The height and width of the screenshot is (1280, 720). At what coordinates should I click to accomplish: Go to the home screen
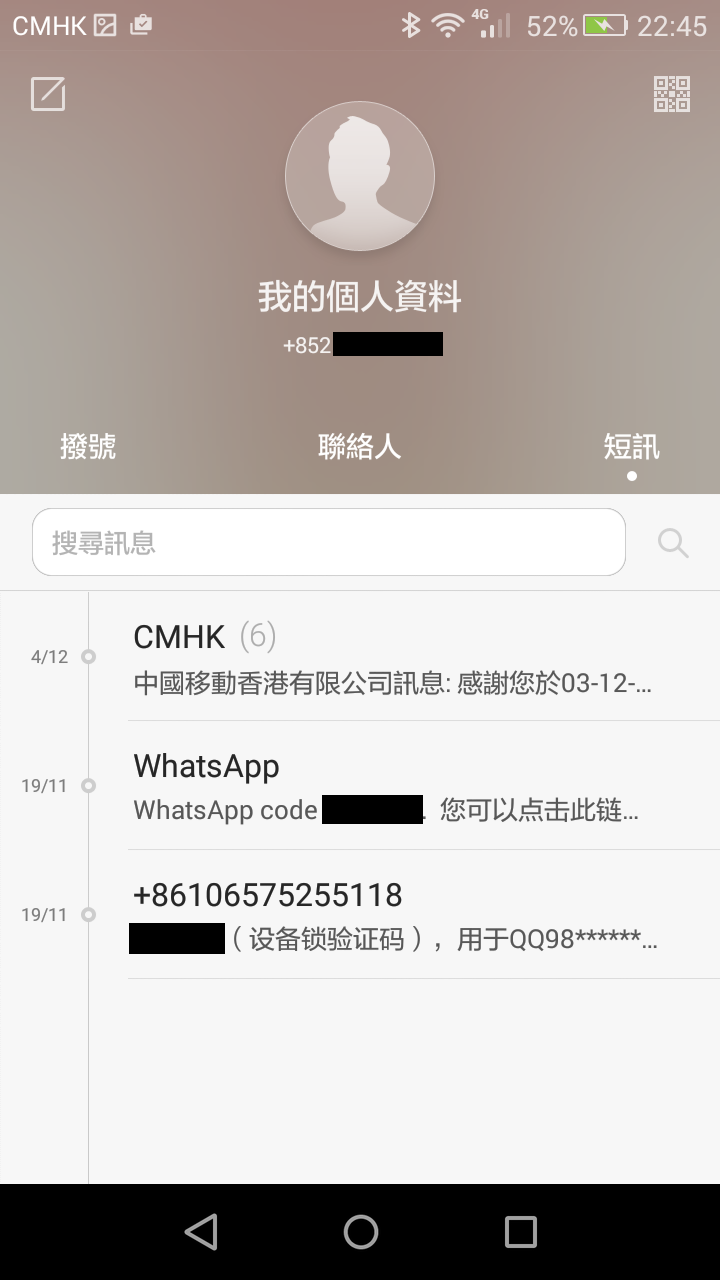tap(360, 1232)
